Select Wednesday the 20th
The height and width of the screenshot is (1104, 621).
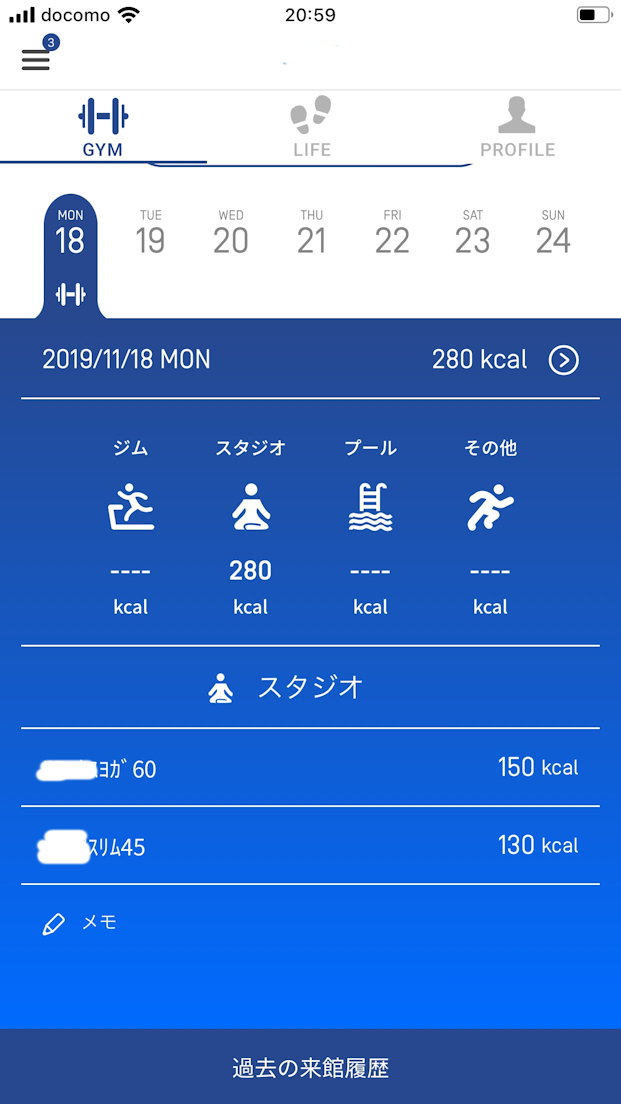click(x=231, y=233)
